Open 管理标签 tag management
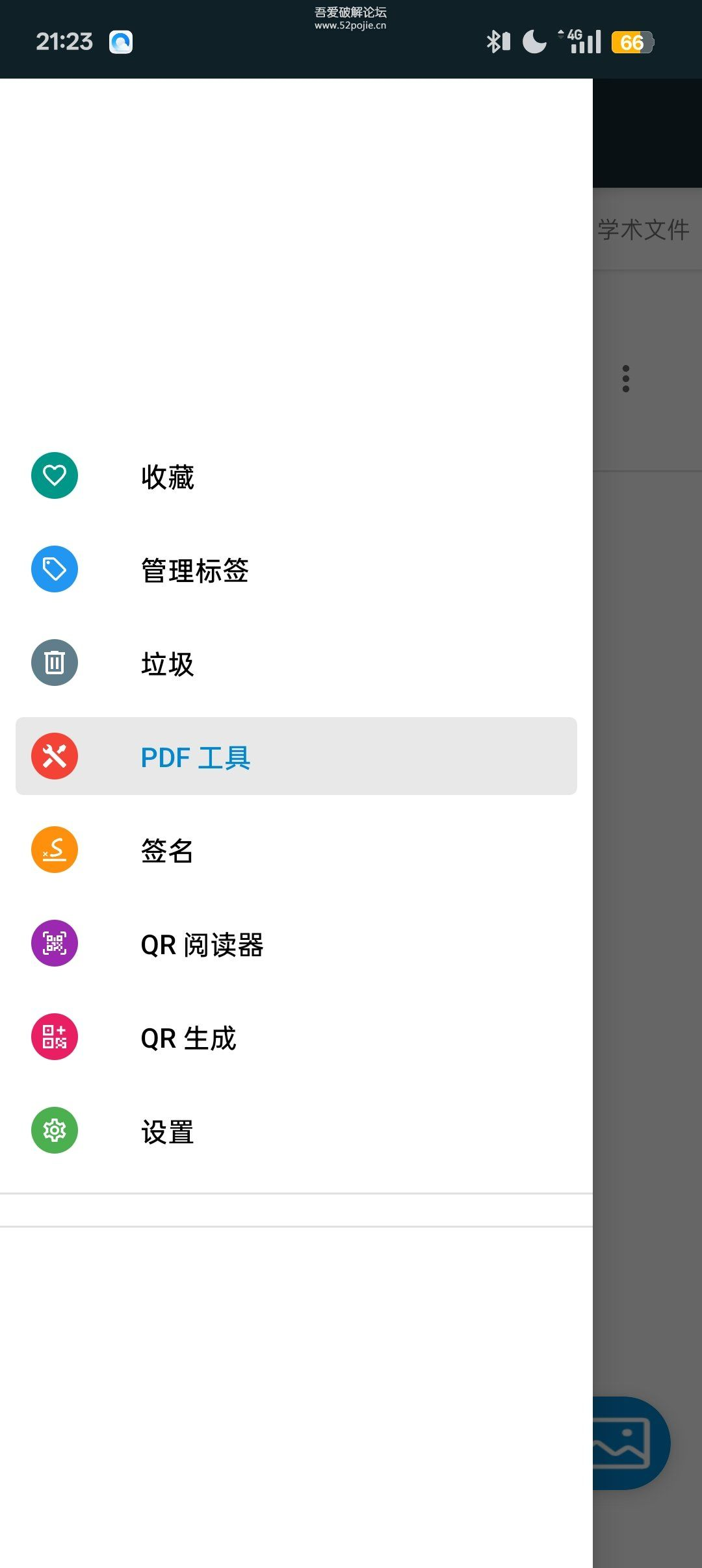Screen dimensions: 702x1568 [195, 570]
